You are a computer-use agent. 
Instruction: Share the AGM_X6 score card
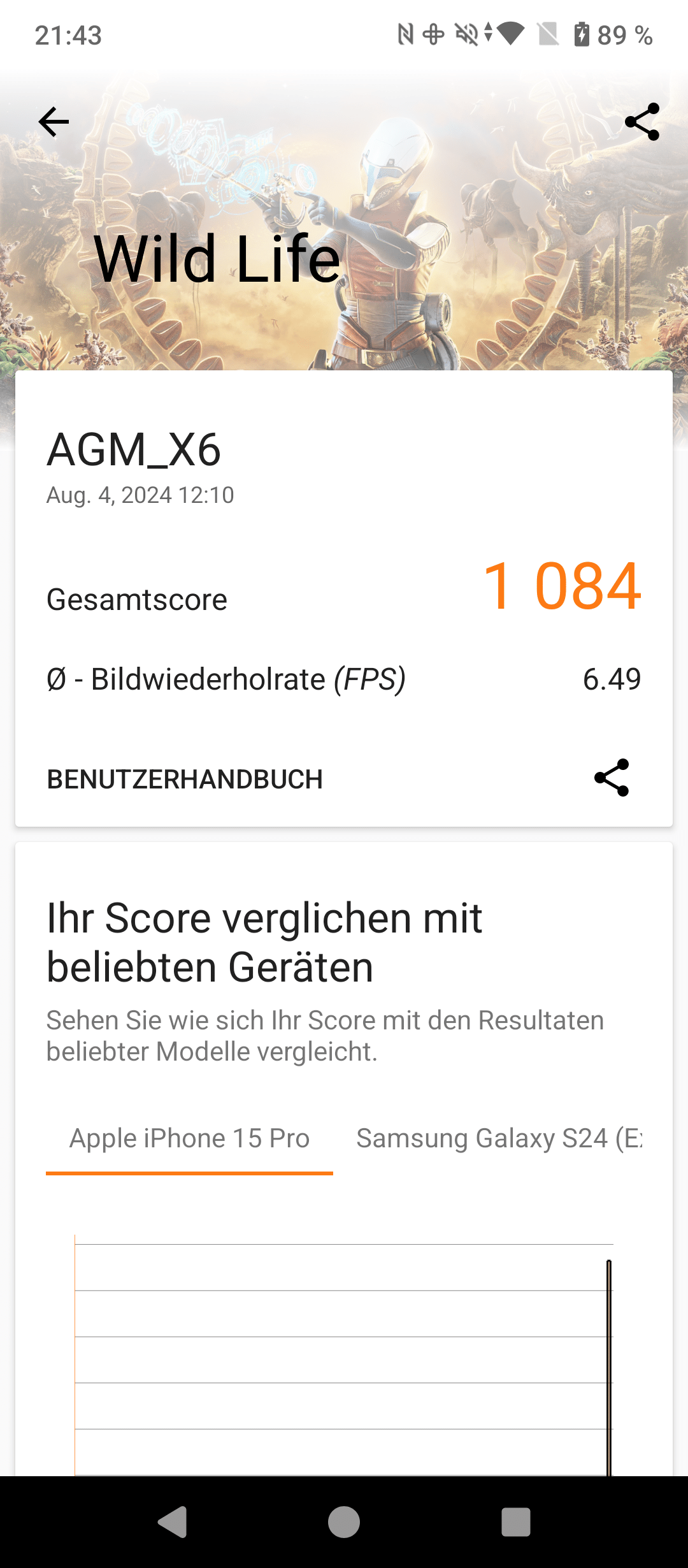coord(612,778)
